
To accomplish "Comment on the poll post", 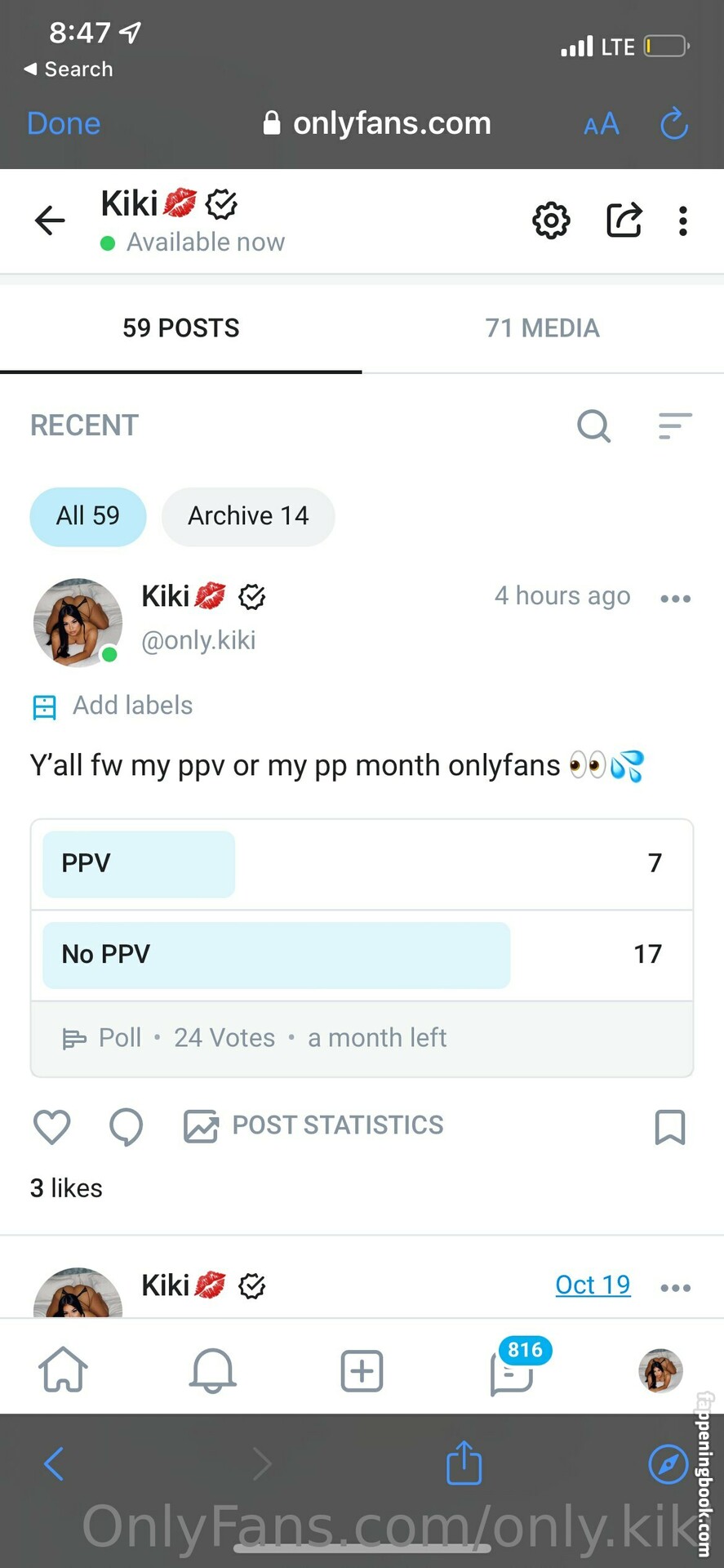I will point(127,1127).
